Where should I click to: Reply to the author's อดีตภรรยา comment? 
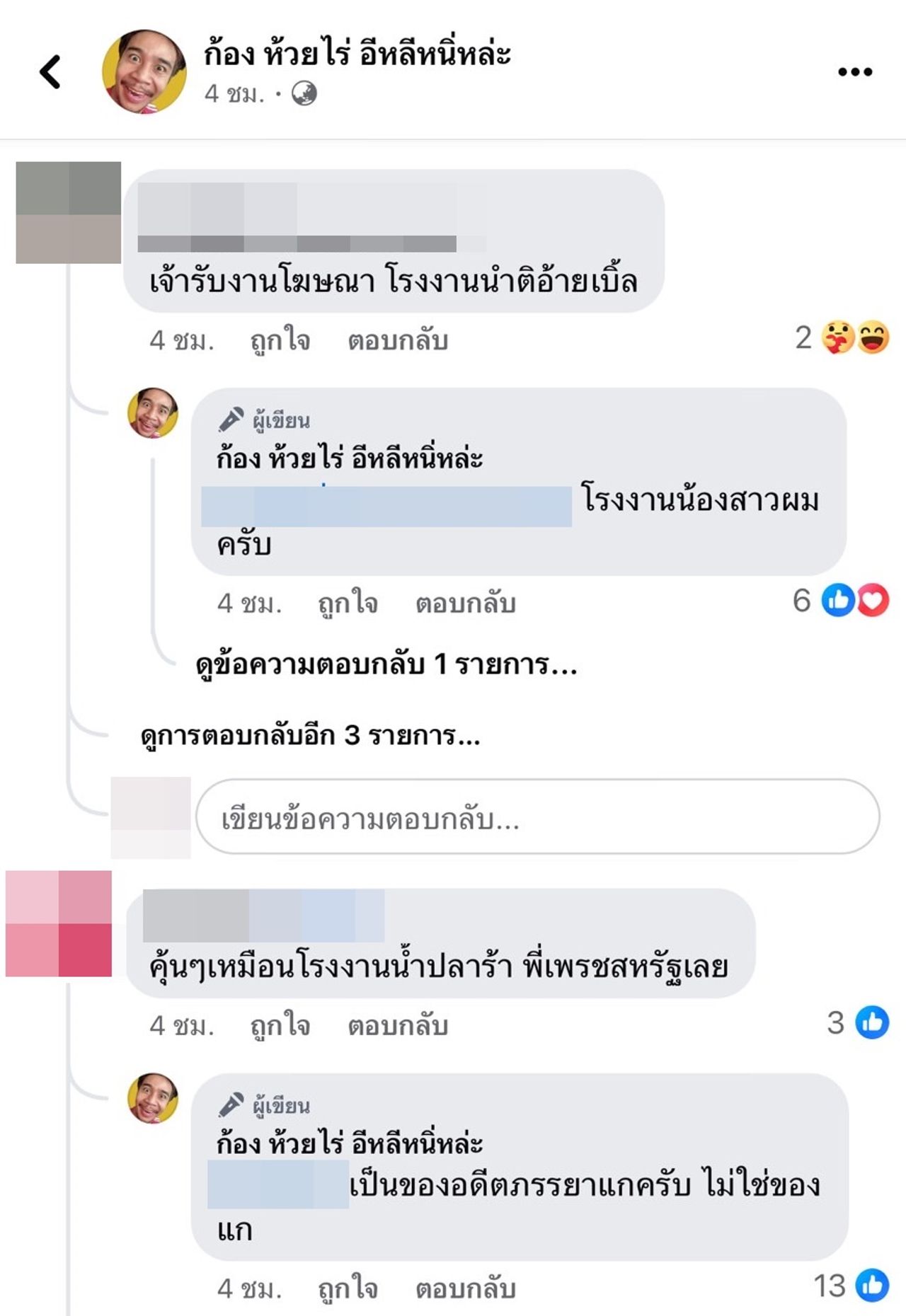[465, 1288]
